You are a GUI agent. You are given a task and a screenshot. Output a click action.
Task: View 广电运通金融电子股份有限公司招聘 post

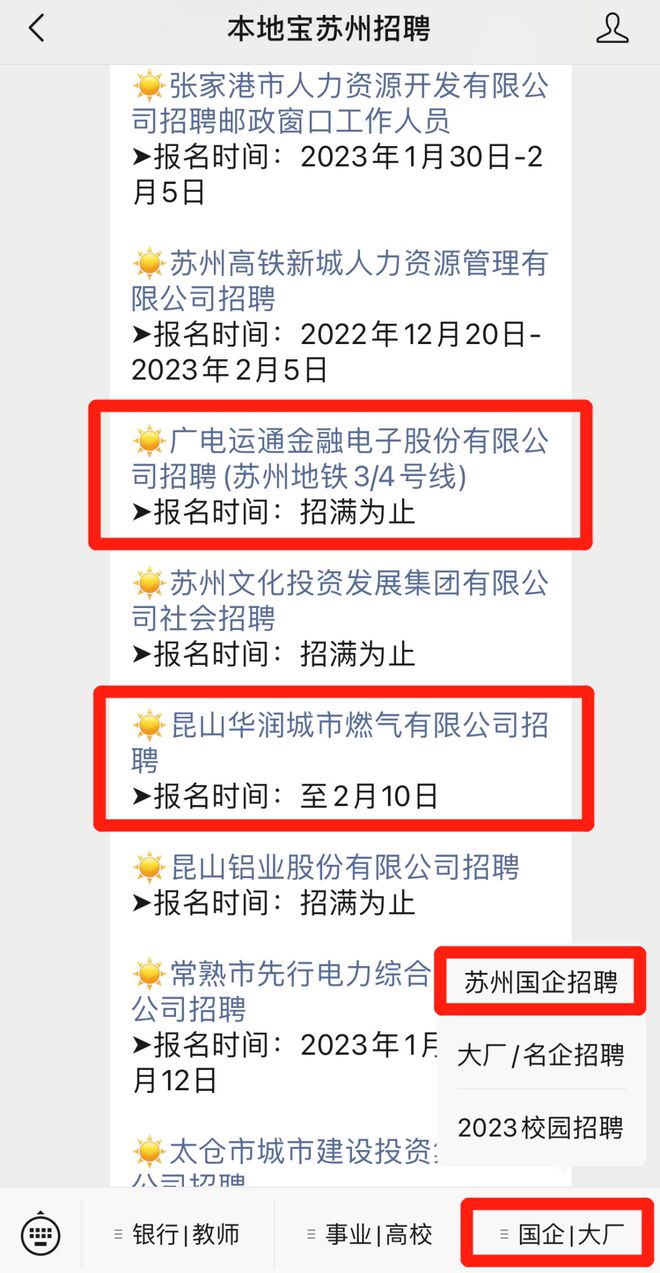[340, 458]
